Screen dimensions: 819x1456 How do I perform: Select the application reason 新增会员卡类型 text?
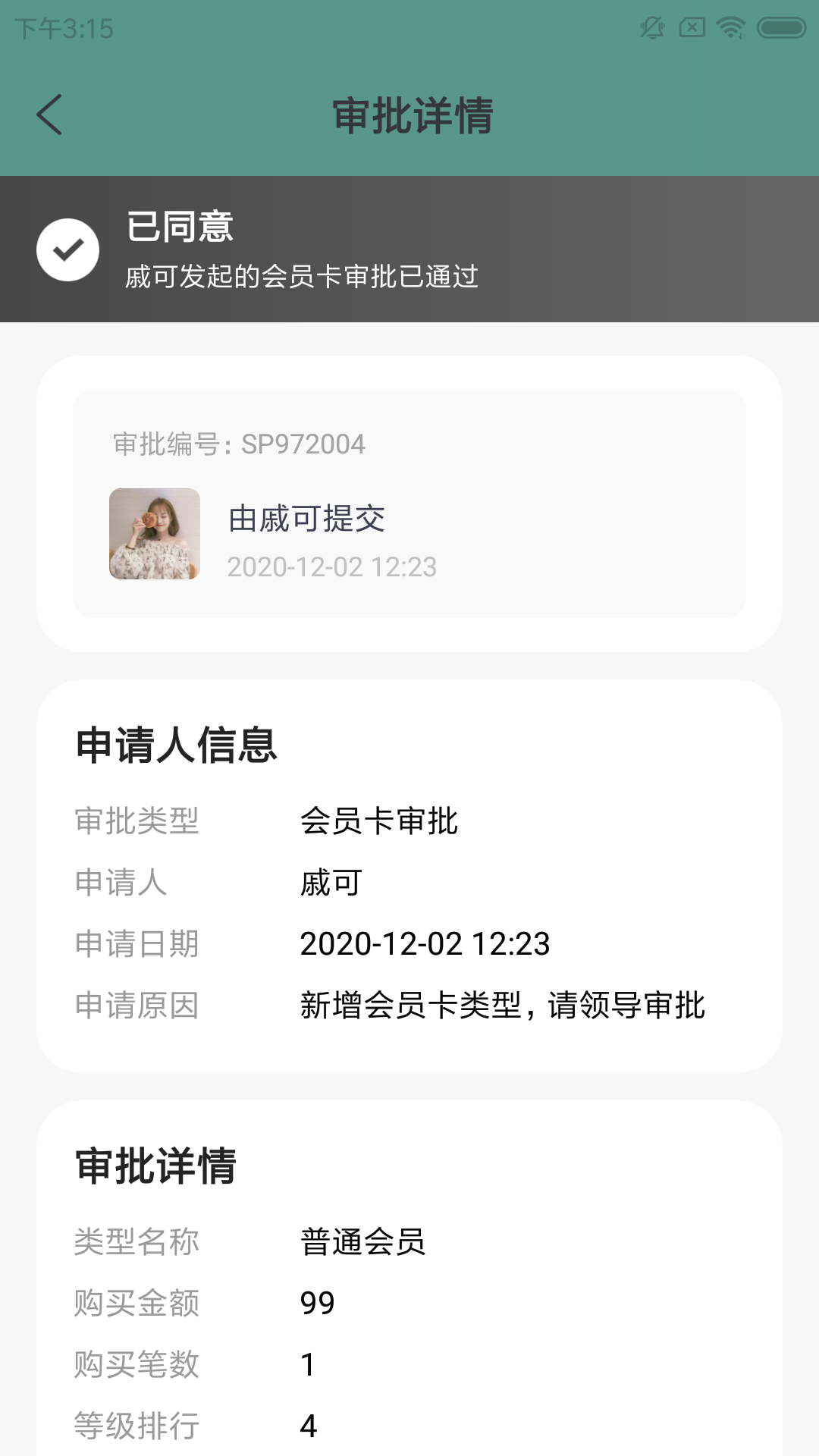[503, 1006]
